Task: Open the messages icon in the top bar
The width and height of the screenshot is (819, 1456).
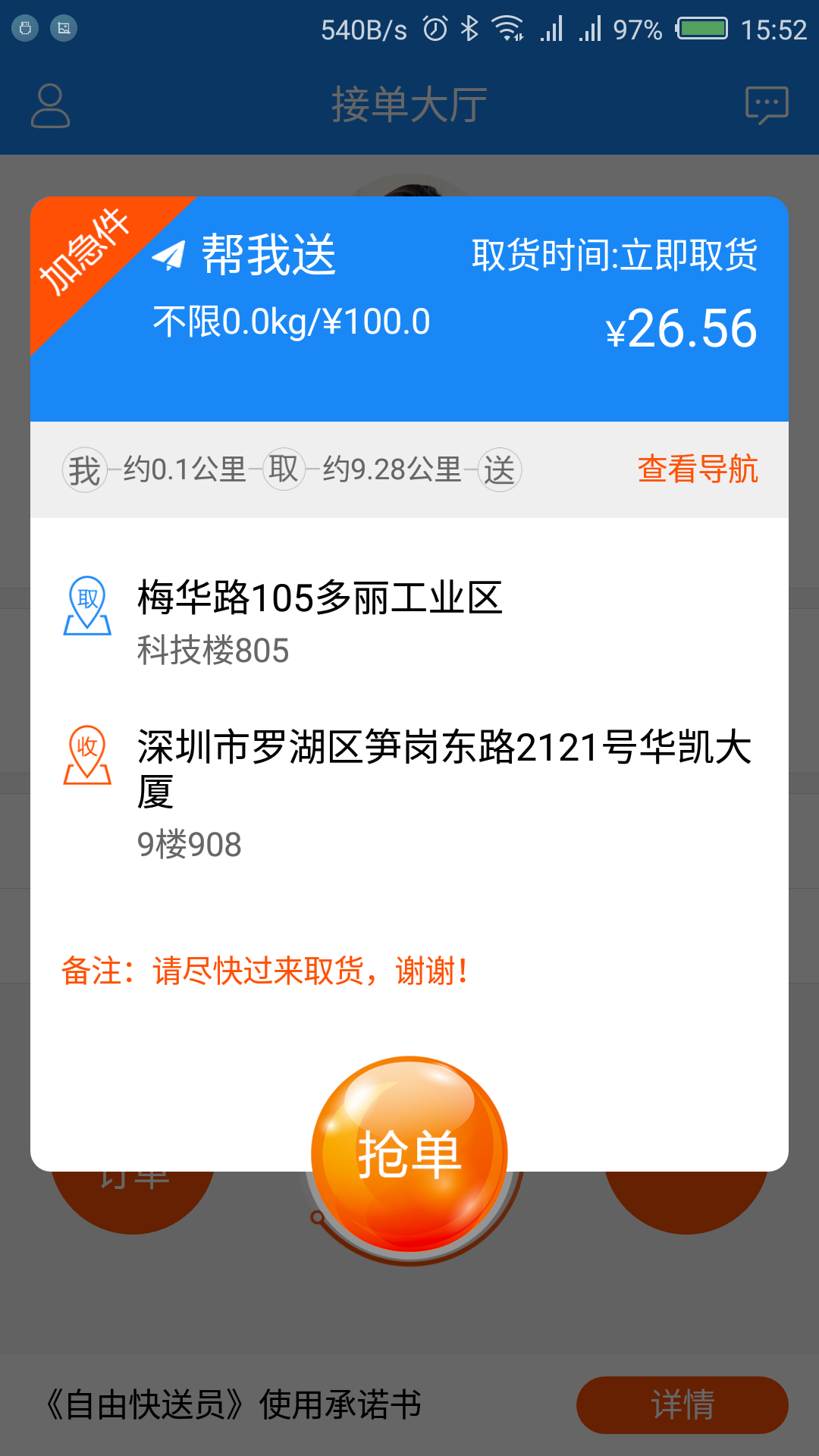Action: (x=767, y=106)
